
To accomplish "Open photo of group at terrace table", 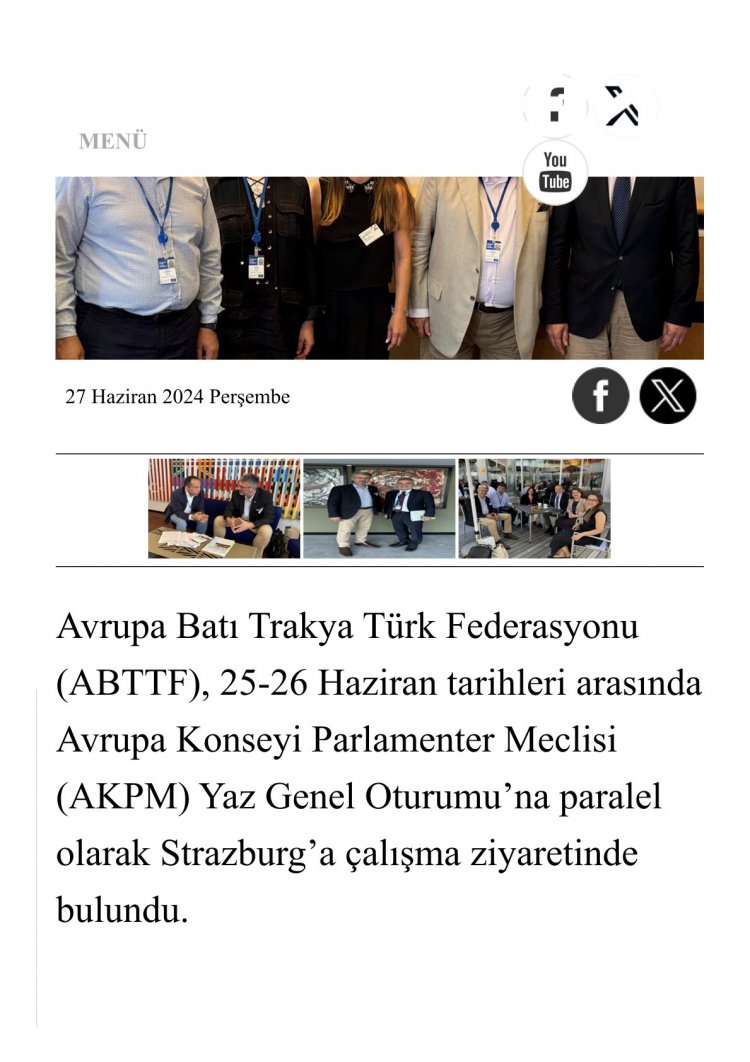I will pos(534,508).
